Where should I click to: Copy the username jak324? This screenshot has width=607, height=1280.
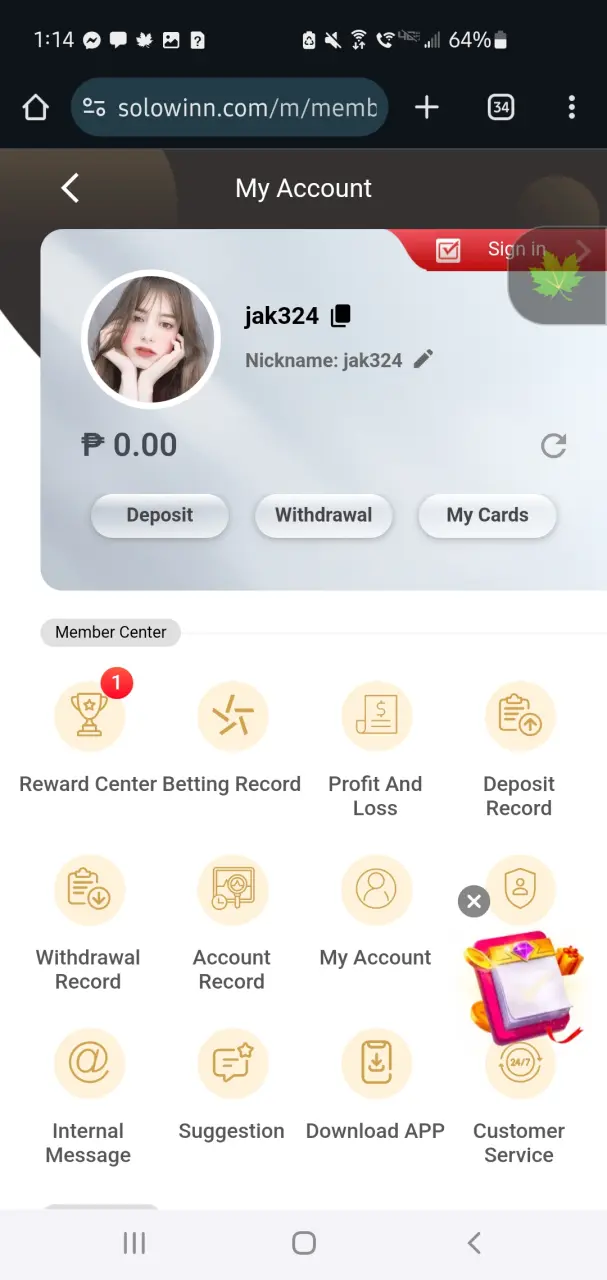(341, 316)
